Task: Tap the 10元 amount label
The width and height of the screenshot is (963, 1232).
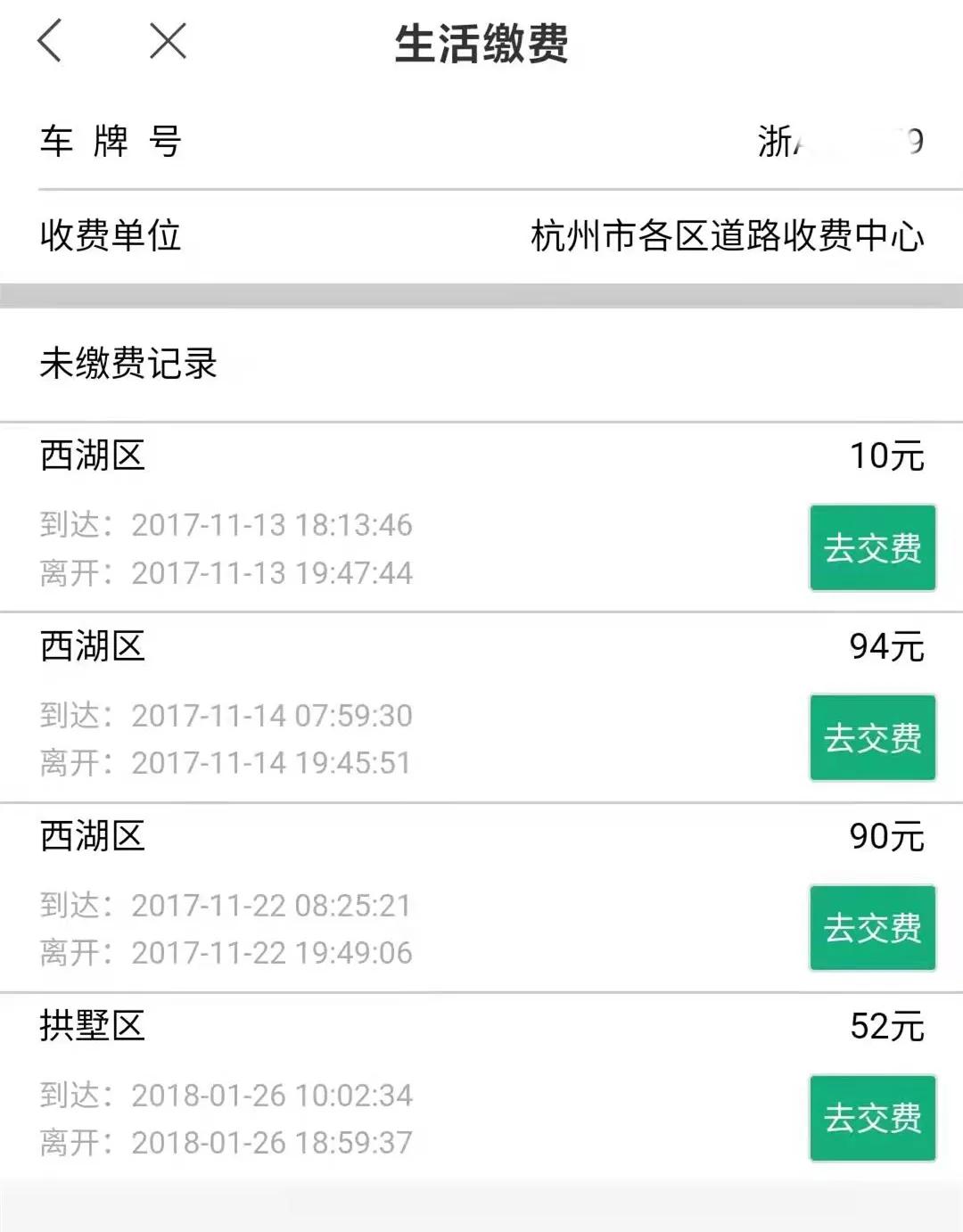Action: [887, 455]
